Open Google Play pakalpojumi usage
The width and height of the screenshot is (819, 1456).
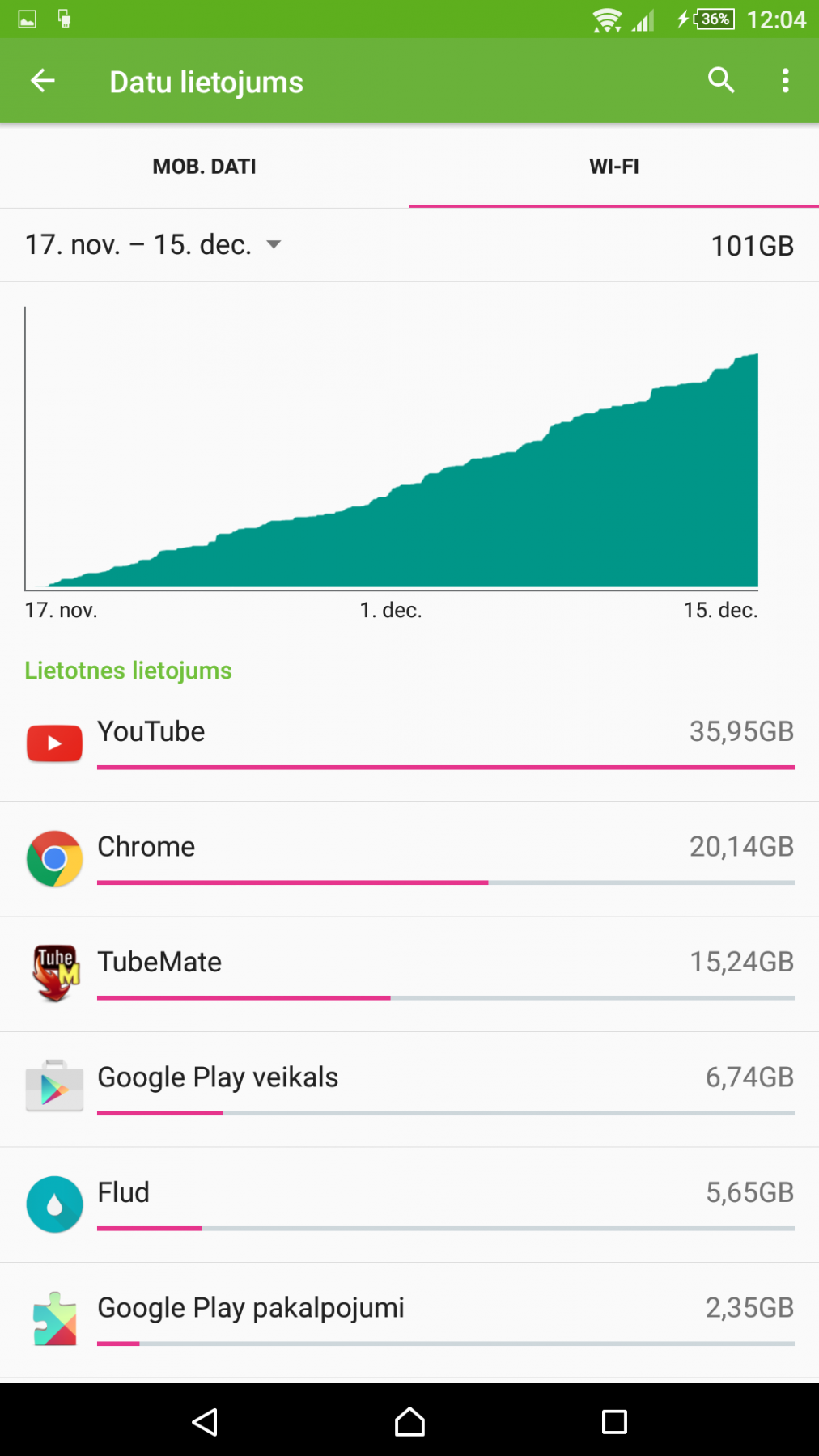point(409,1320)
